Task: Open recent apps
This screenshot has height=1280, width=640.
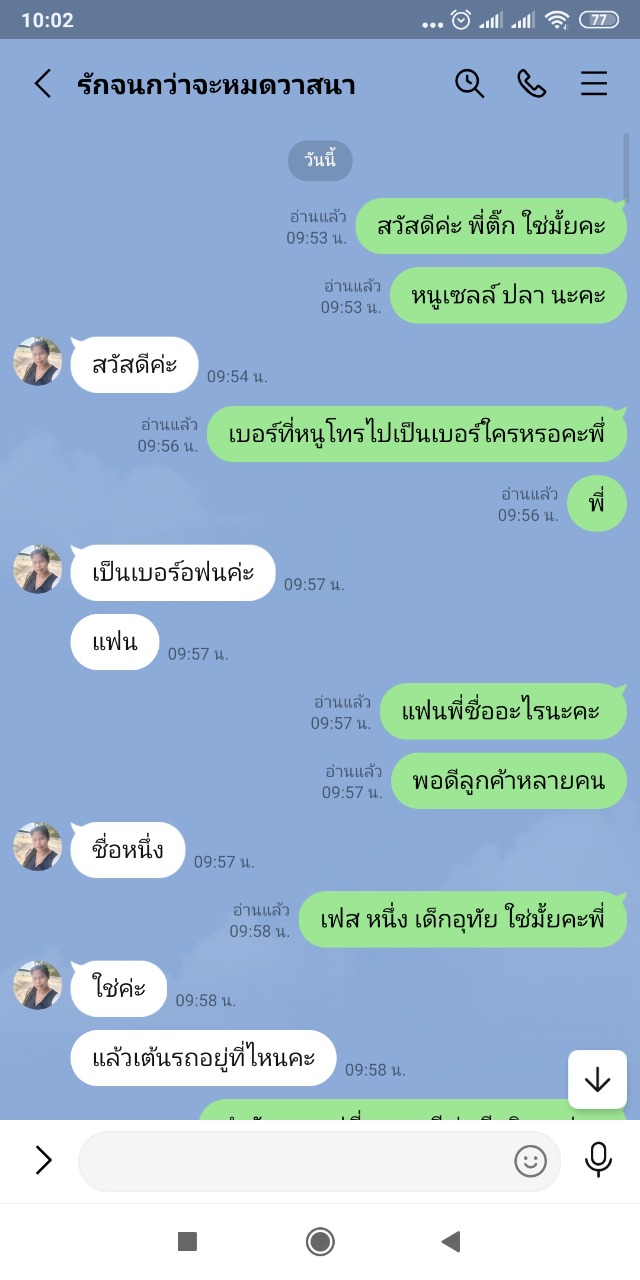Action: click(187, 1242)
